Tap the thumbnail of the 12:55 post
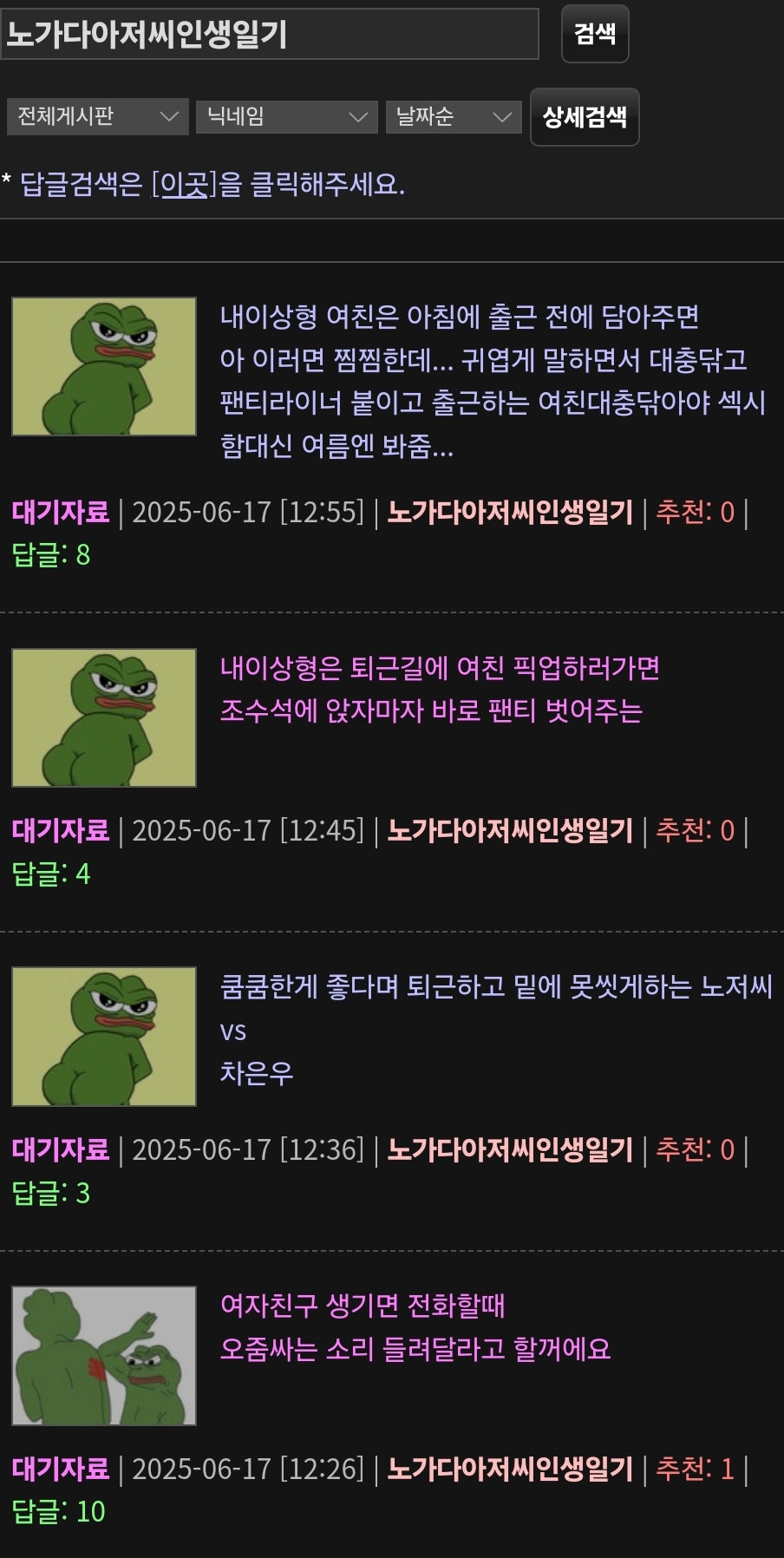This screenshot has height=1558, width=784. click(104, 366)
